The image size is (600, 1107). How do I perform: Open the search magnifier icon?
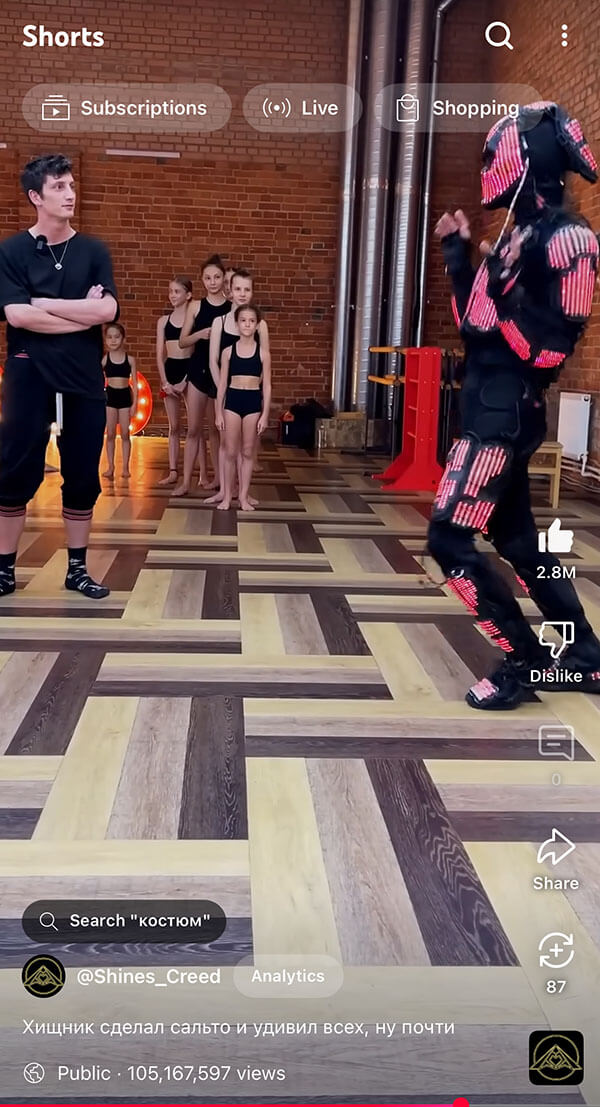498,36
